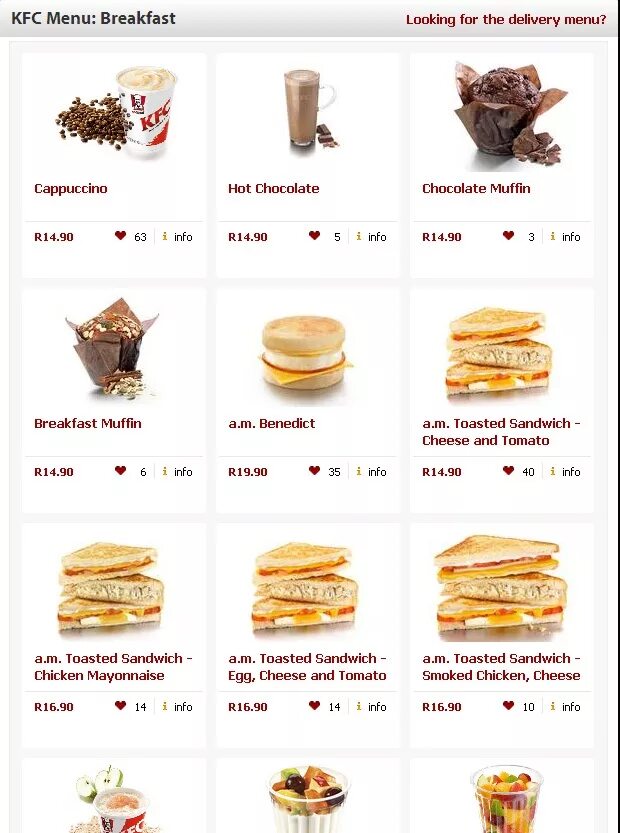The image size is (620, 833).
Task: Like the Cappuccino with the heart icon
Action: pos(120,236)
